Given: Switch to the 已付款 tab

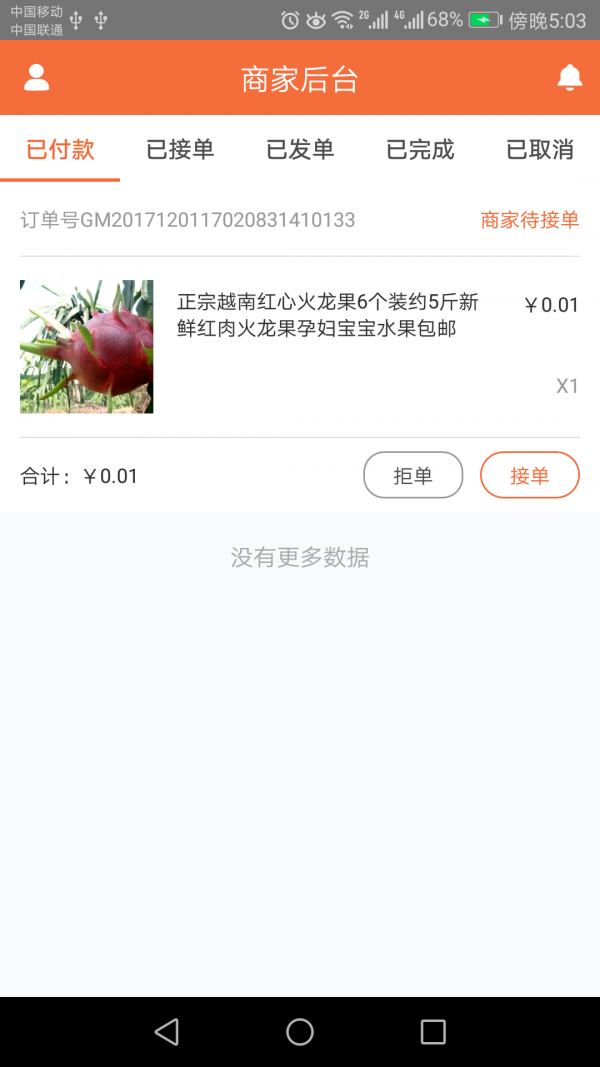Looking at the screenshot, I should [x=60, y=150].
